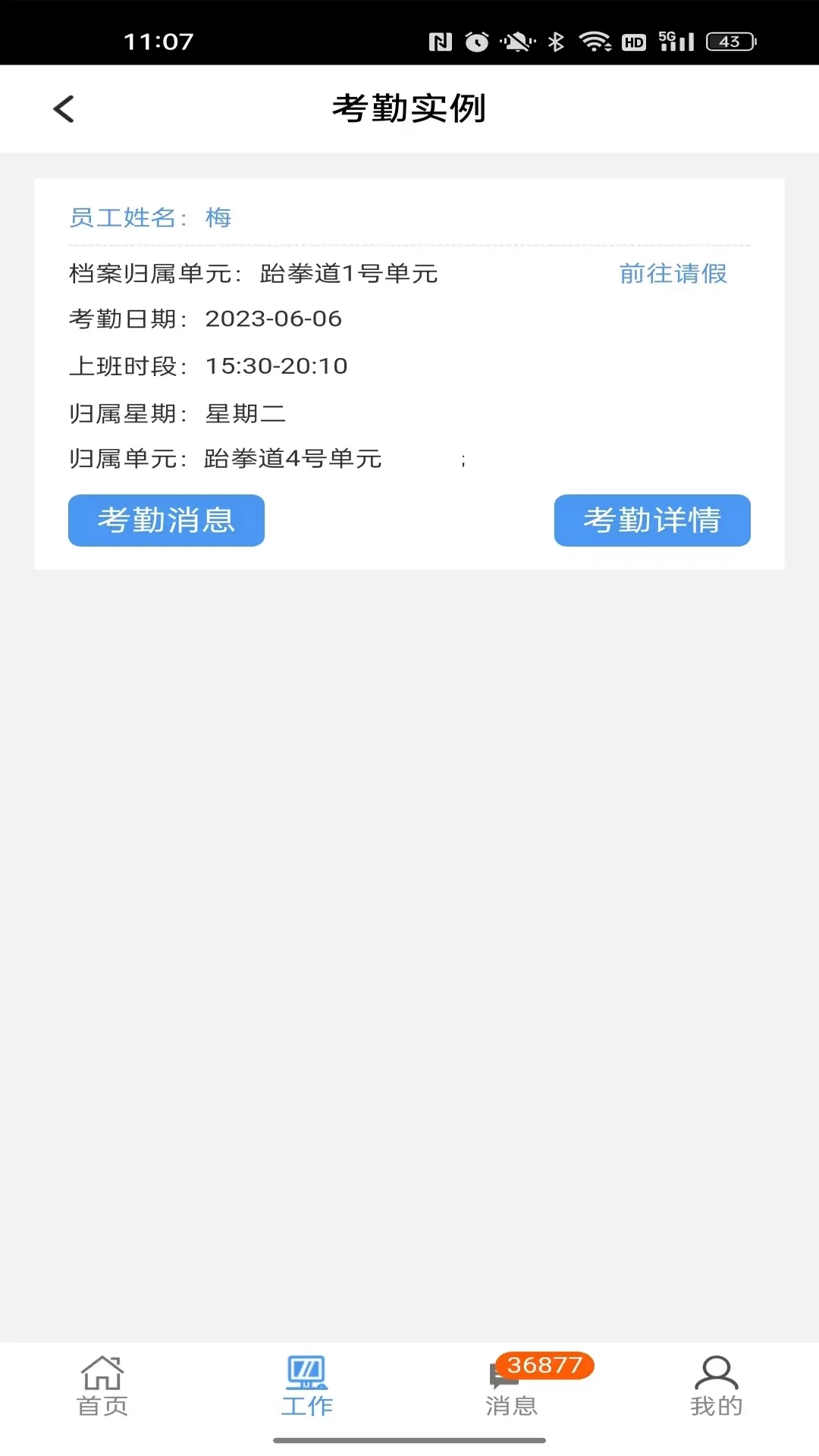Open 考勤详情 attendance details
This screenshot has height=1456, width=819.
[651, 520]
